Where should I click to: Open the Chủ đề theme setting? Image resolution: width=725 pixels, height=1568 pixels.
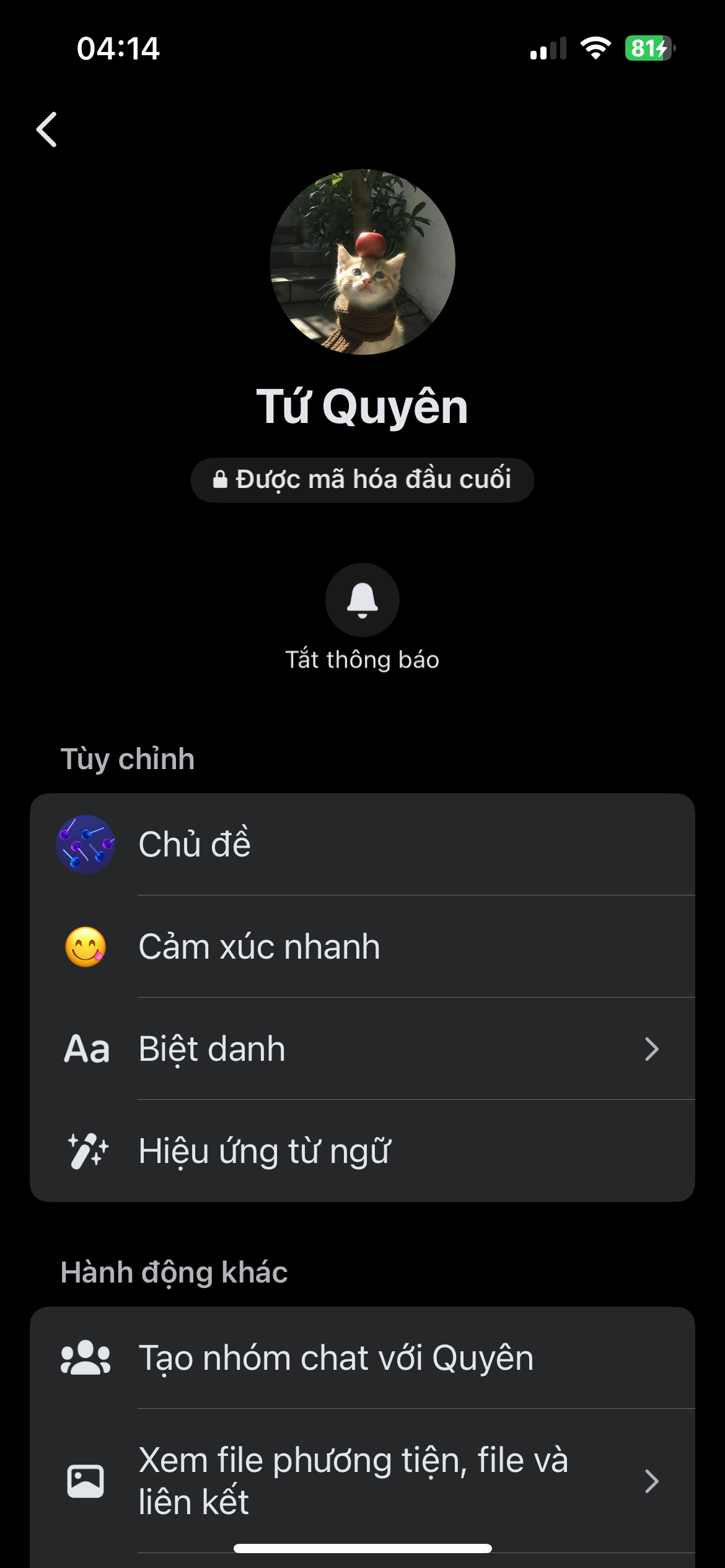pos(362,844)
